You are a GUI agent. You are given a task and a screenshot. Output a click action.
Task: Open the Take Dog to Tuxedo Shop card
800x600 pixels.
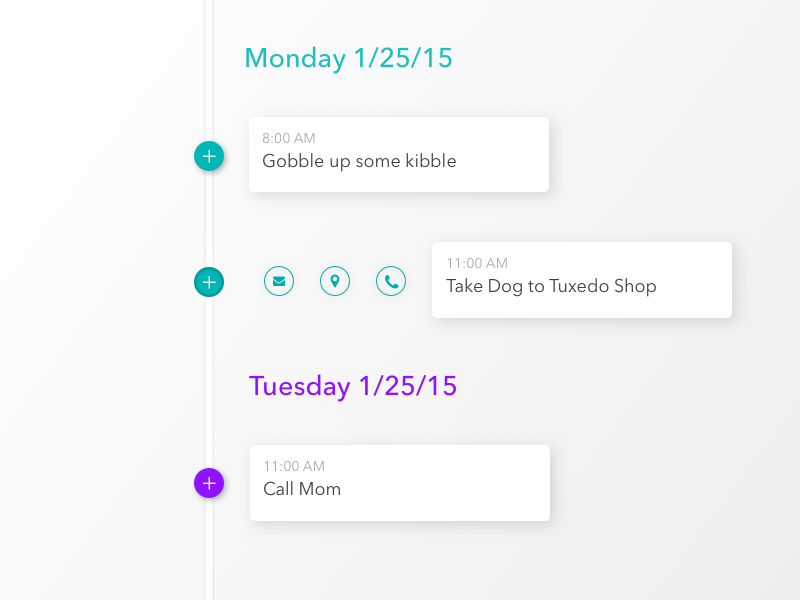click(x=581, y=280)
